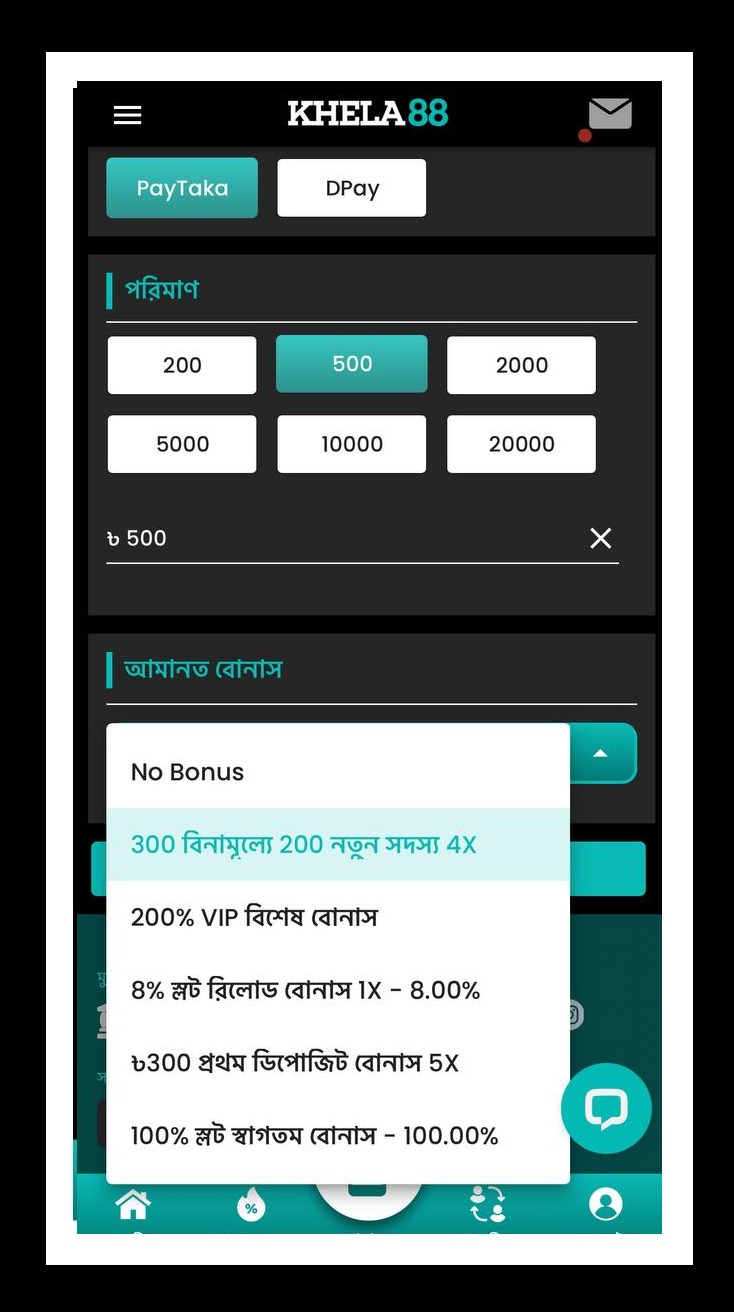Open the hamburger drawer menu
734x1312 pixels.
127,115
